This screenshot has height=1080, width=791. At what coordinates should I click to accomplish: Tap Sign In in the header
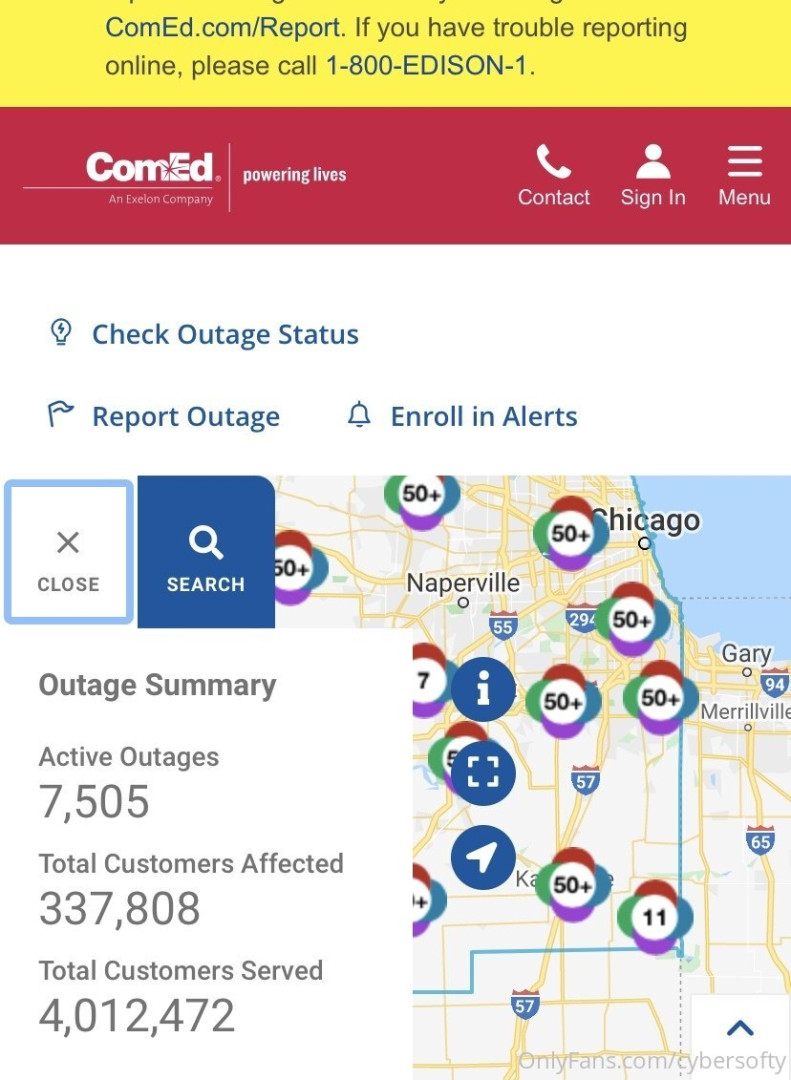[x=653, y=176]
